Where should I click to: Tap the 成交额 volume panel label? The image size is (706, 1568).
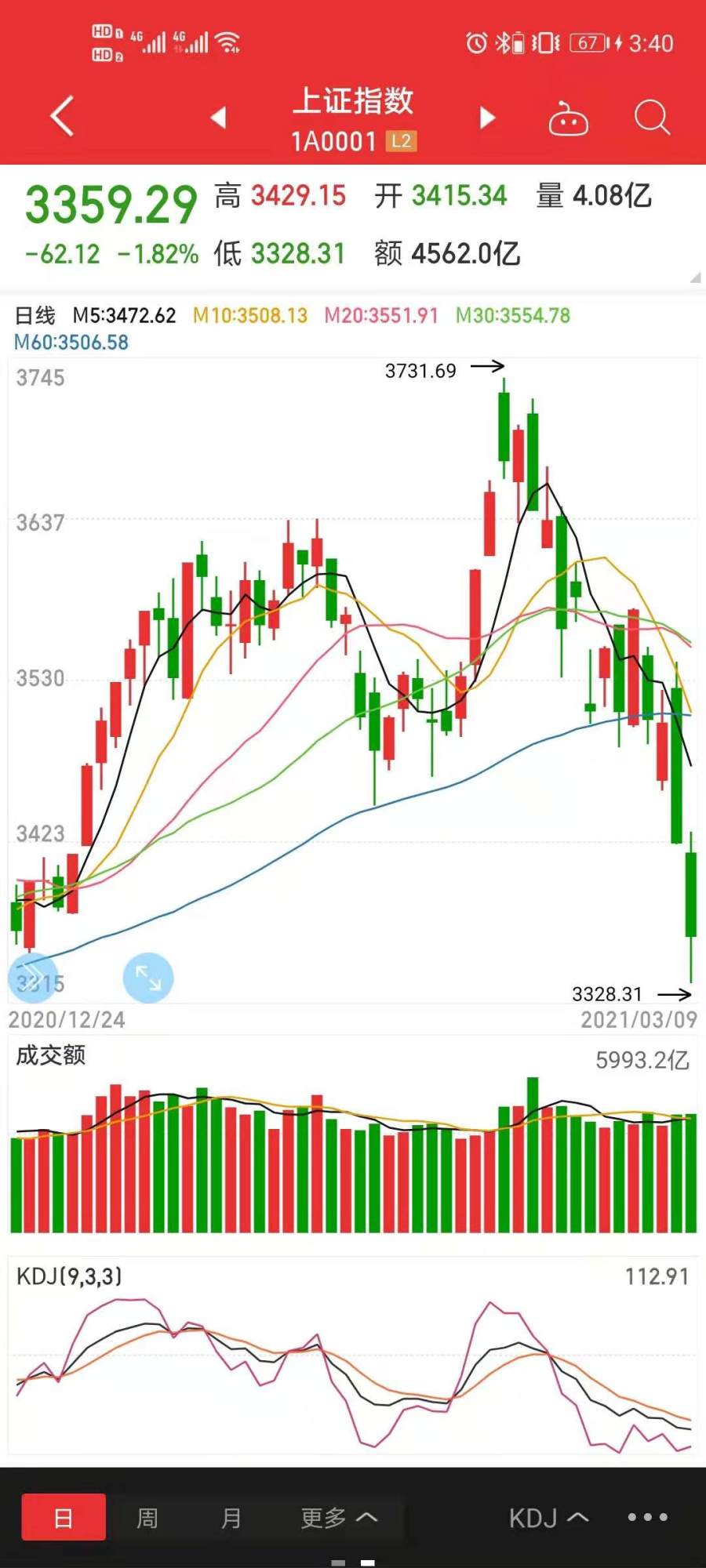[51, 1055]
